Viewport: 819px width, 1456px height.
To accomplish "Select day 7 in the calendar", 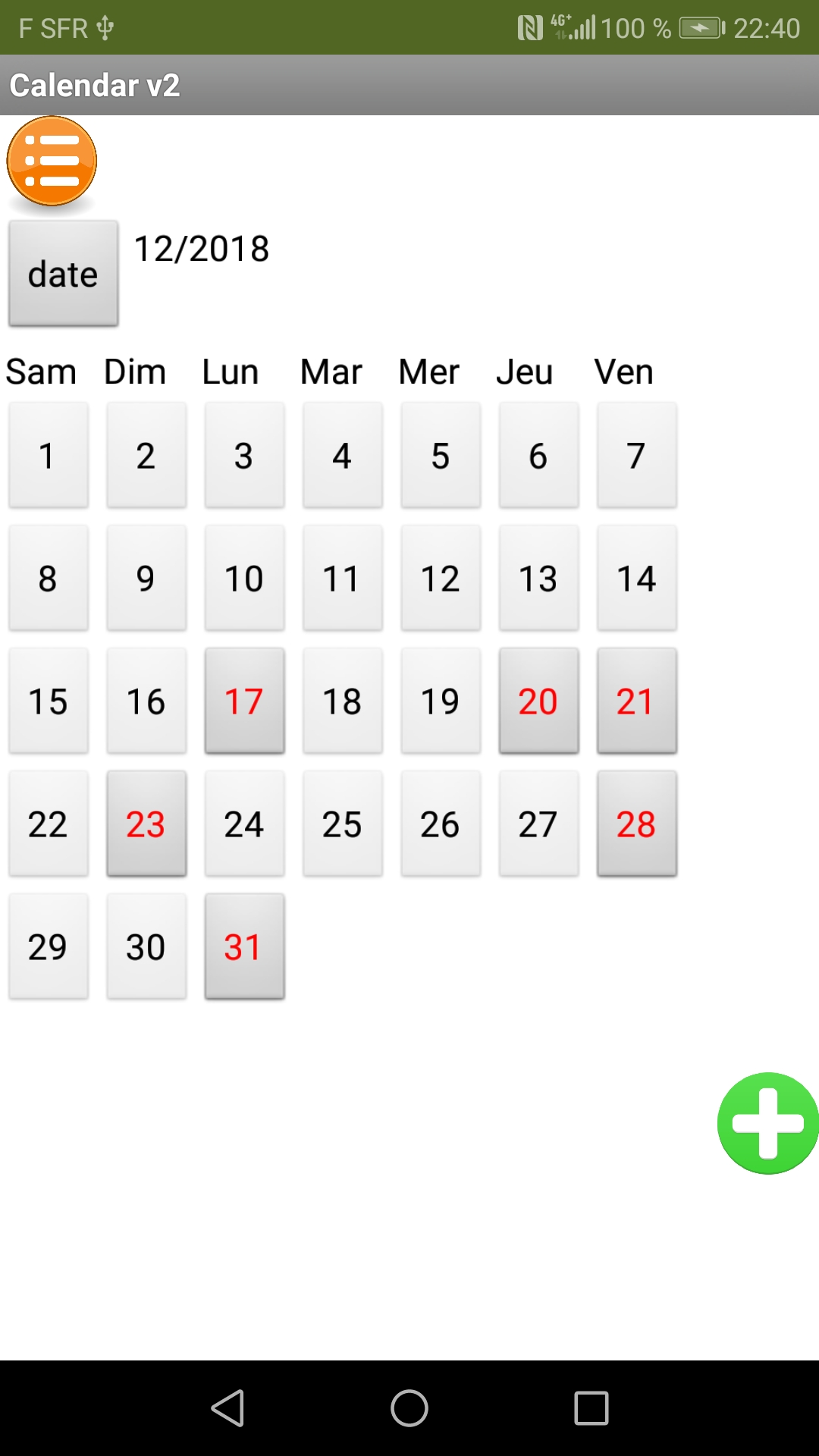I will click(x=636, y=455).
